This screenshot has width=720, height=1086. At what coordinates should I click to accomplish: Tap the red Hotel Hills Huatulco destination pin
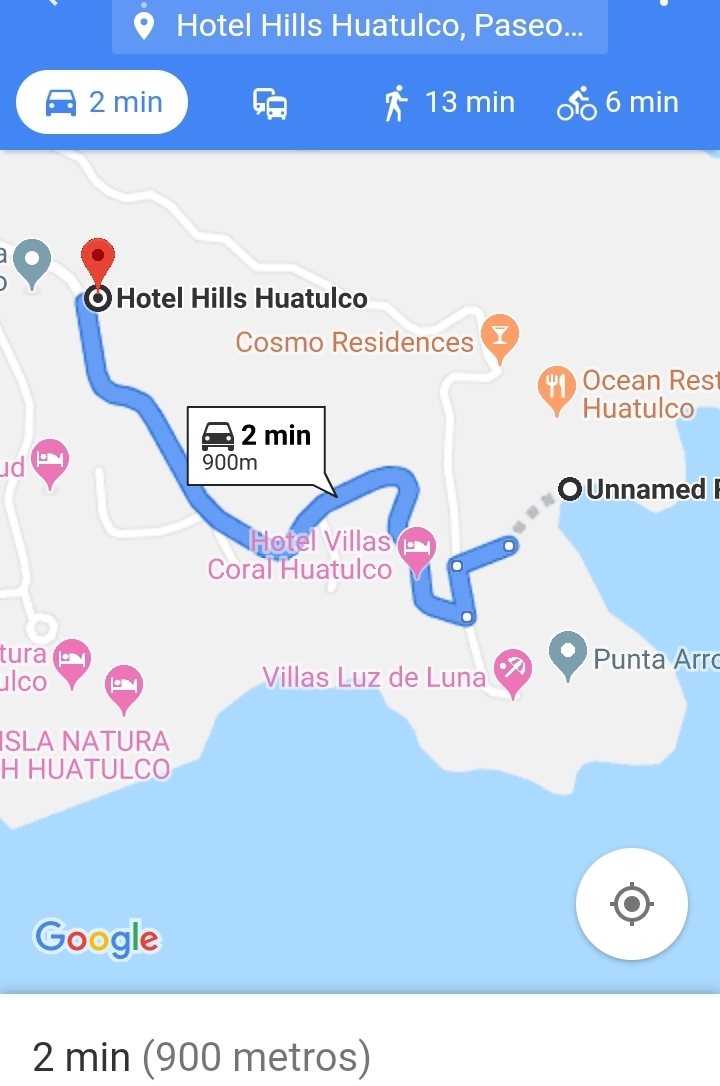98,262
